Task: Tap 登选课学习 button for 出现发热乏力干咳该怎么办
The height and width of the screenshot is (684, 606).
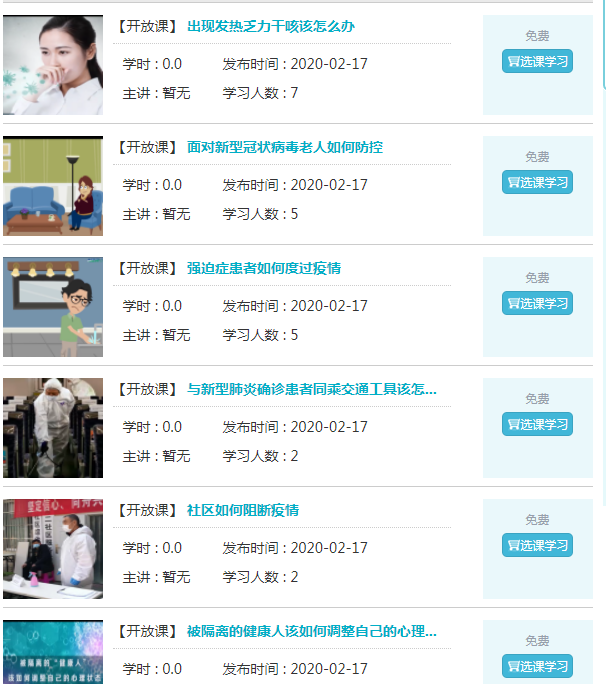Action: coord(537,62)
